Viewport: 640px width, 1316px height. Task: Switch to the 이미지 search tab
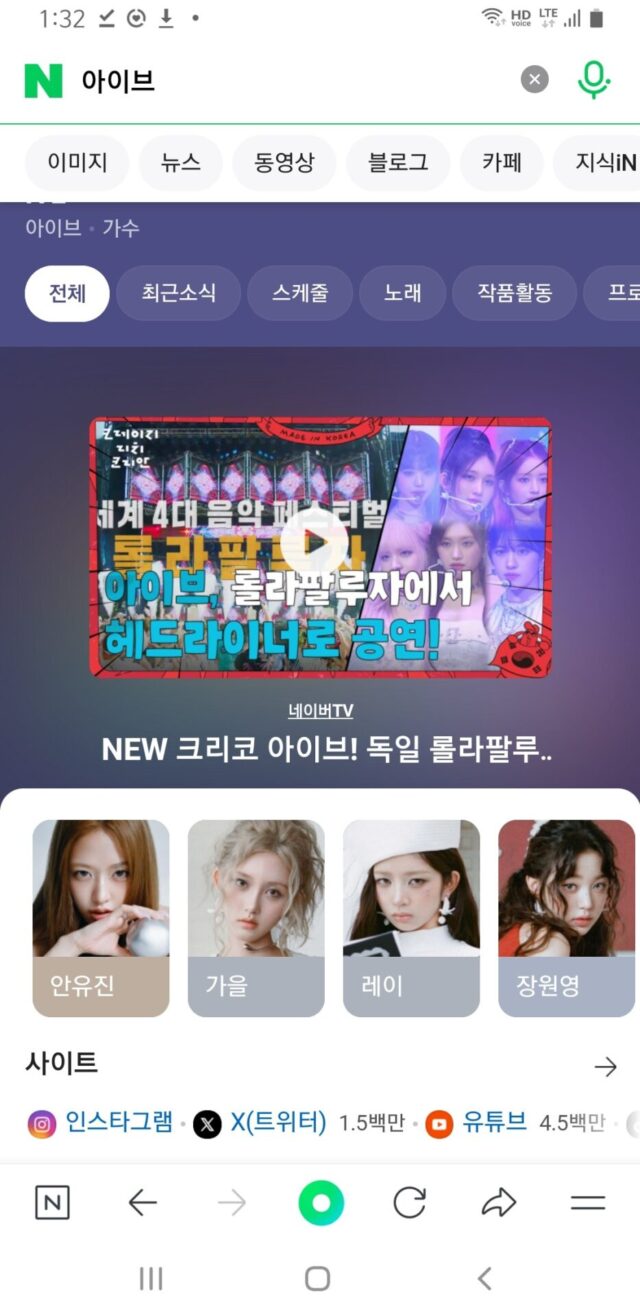(77, 162)
